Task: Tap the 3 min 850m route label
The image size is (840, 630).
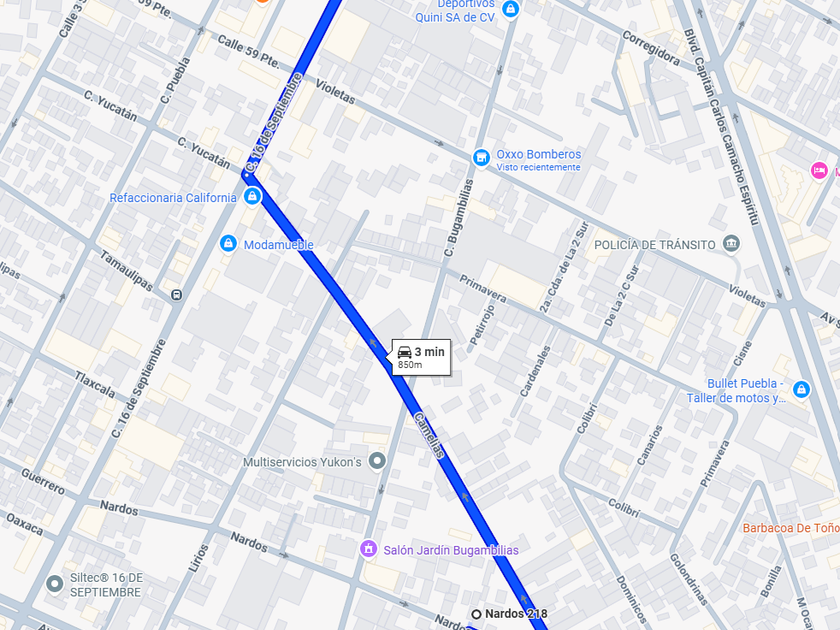Action: click(422, 357)
